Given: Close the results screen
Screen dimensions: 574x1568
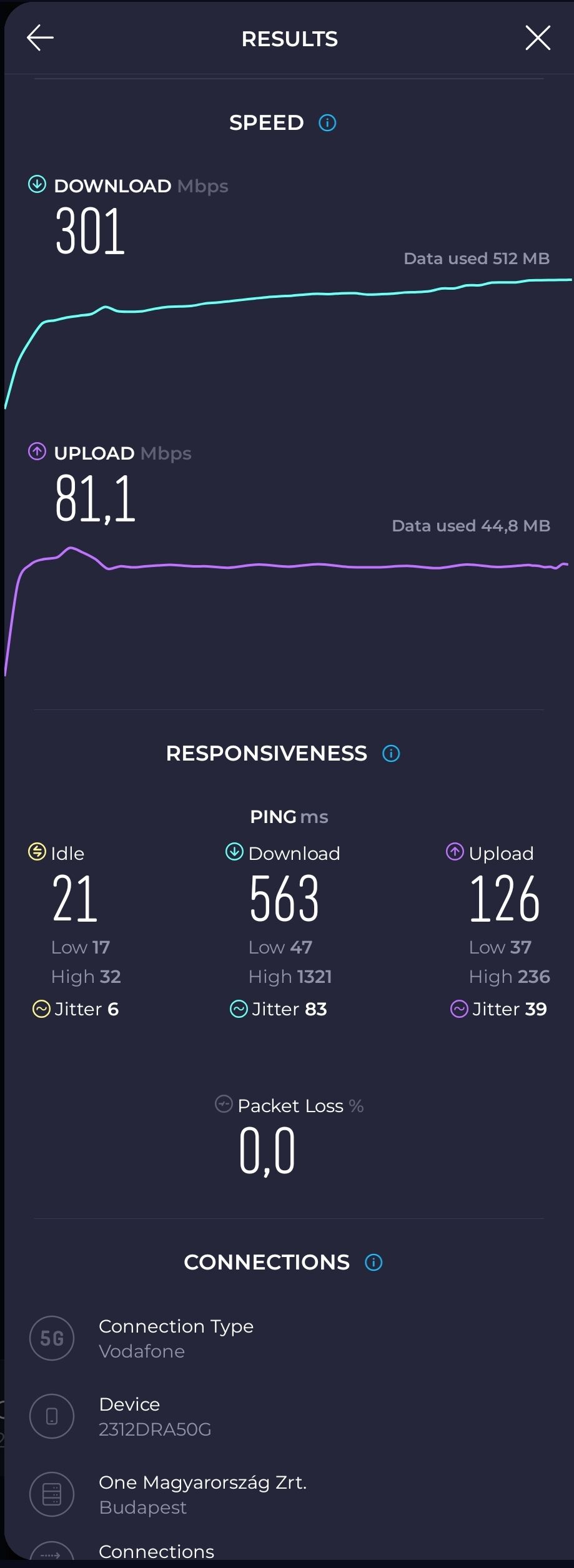Looking at the screenshot, I should pos(537,38).
